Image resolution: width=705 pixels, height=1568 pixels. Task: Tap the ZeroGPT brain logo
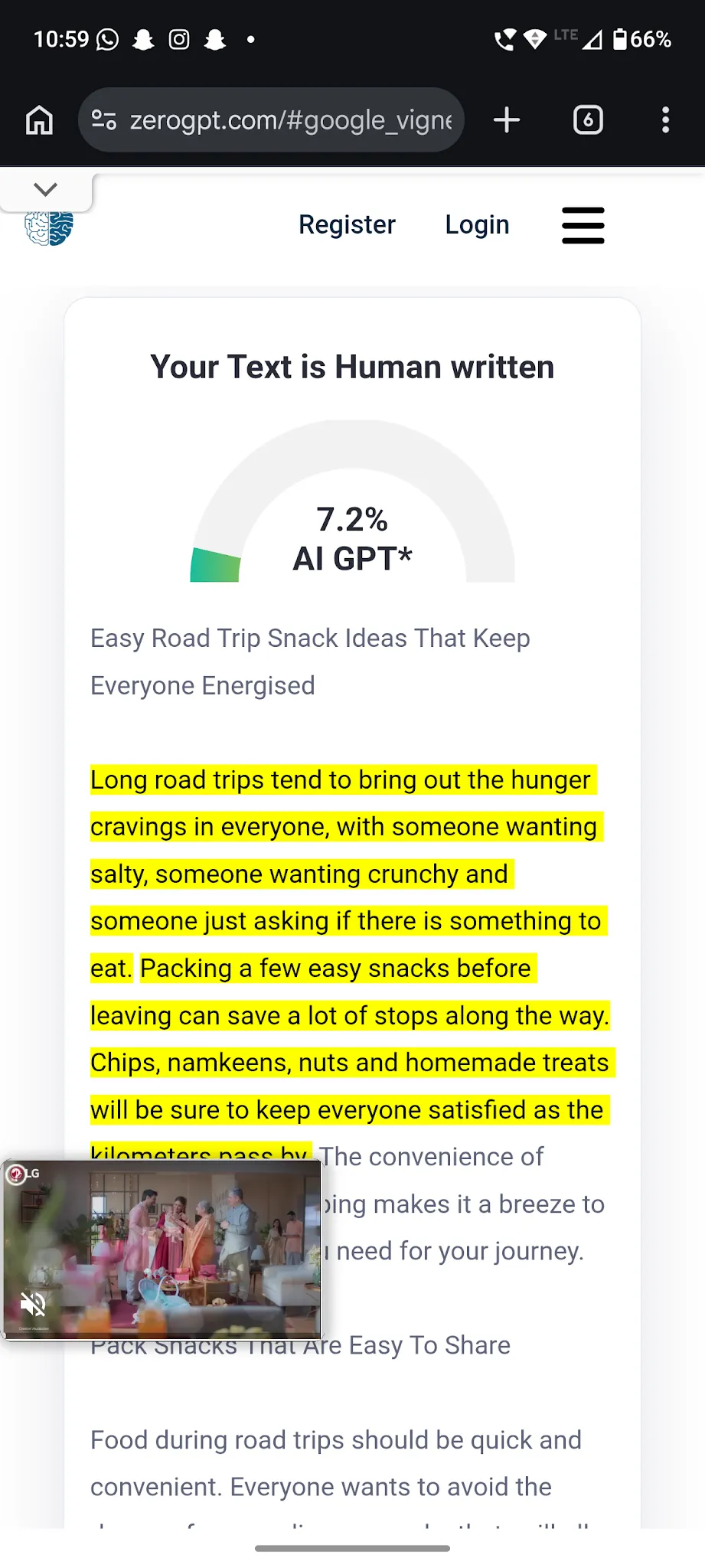(49, 228)
